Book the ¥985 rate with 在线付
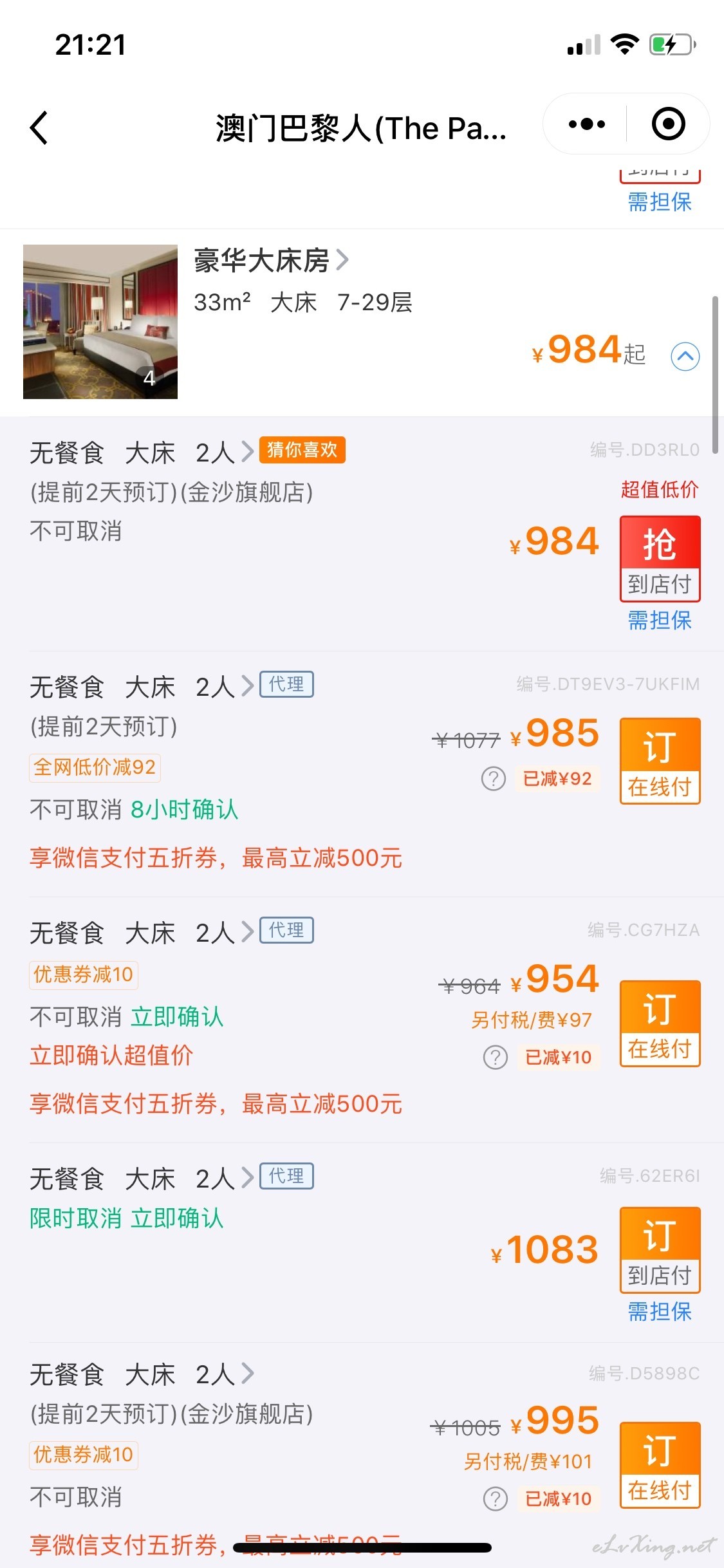Image resolution: width=724 pixels, height=1568 pixels. (660, 761)
